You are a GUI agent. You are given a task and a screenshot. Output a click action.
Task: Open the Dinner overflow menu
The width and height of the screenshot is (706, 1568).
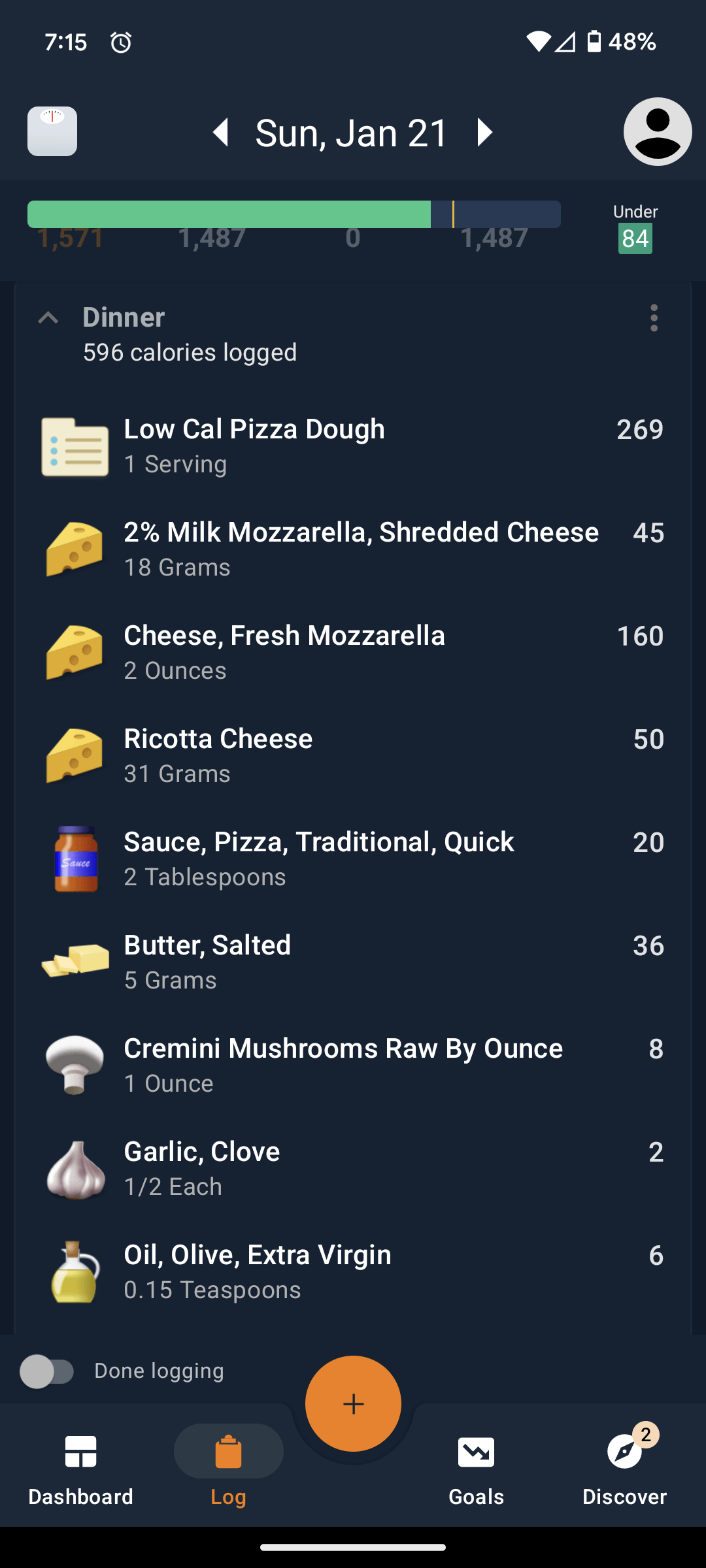pyautogui.click(x=654, y=318)
